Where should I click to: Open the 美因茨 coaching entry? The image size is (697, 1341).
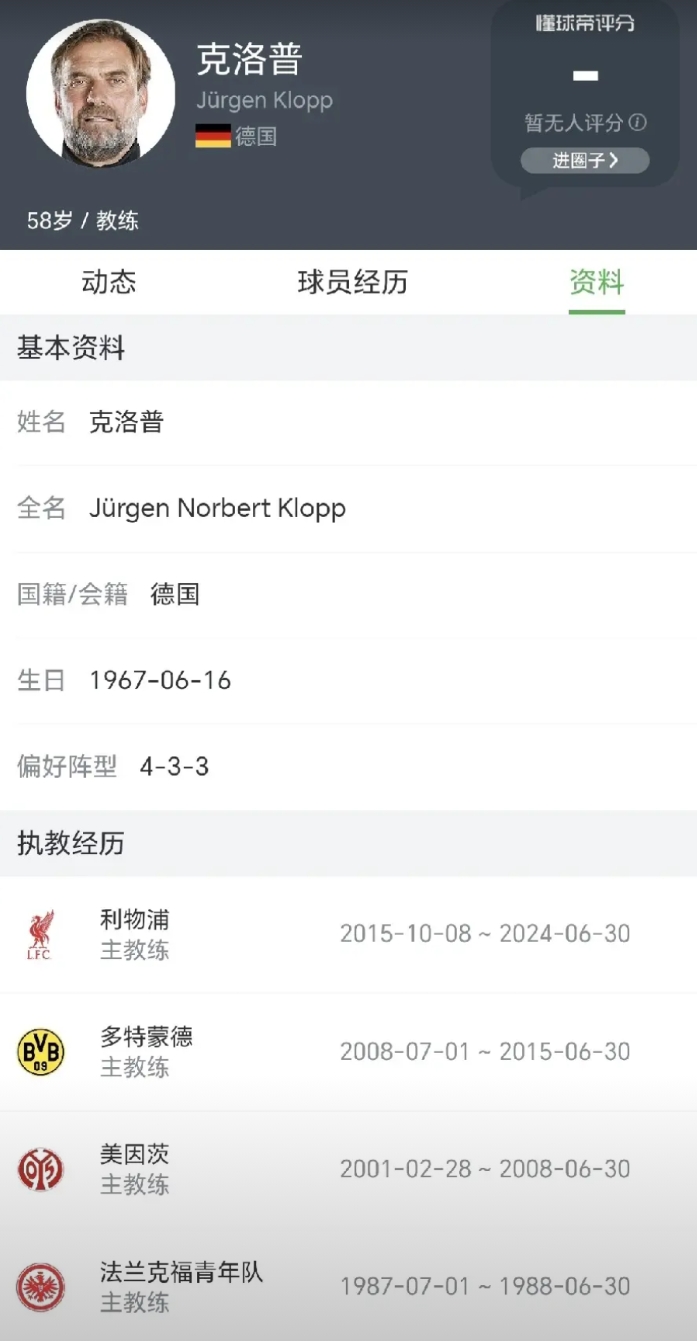(348, 1169)
